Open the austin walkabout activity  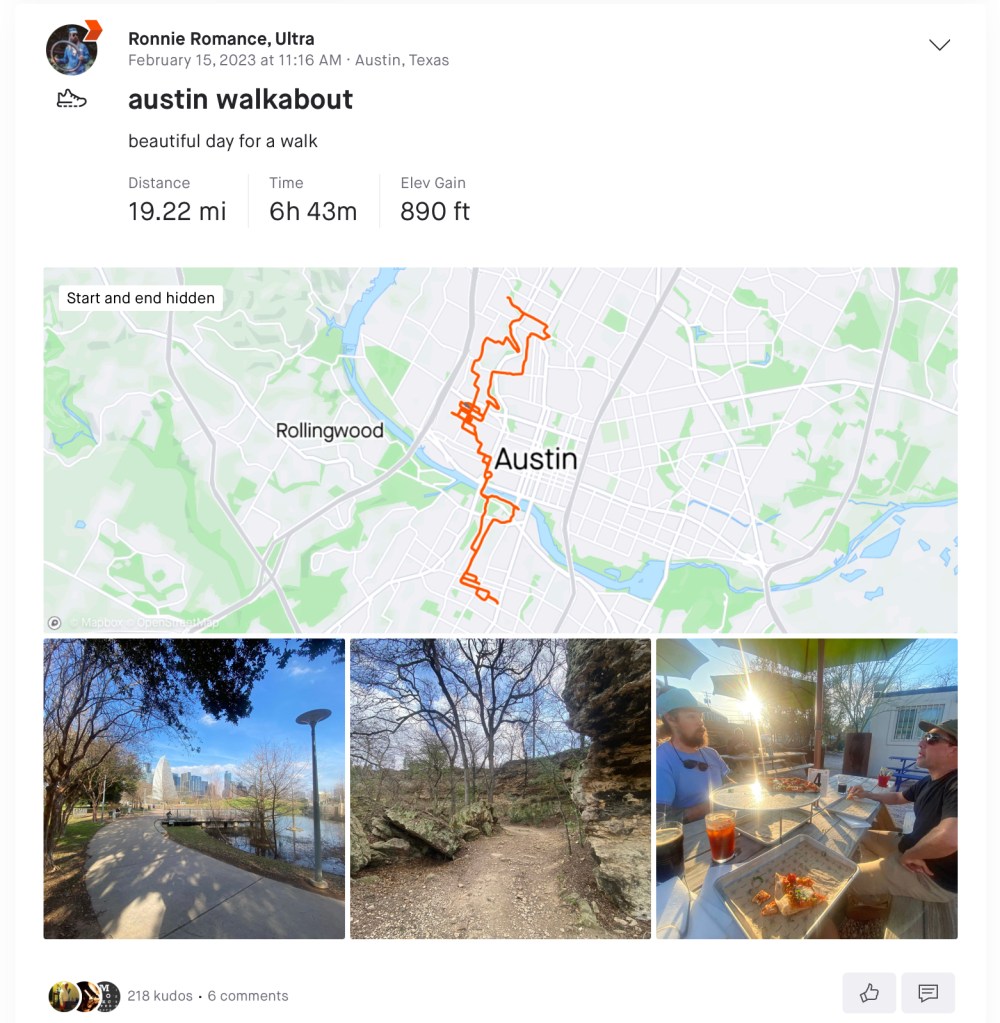240,100
